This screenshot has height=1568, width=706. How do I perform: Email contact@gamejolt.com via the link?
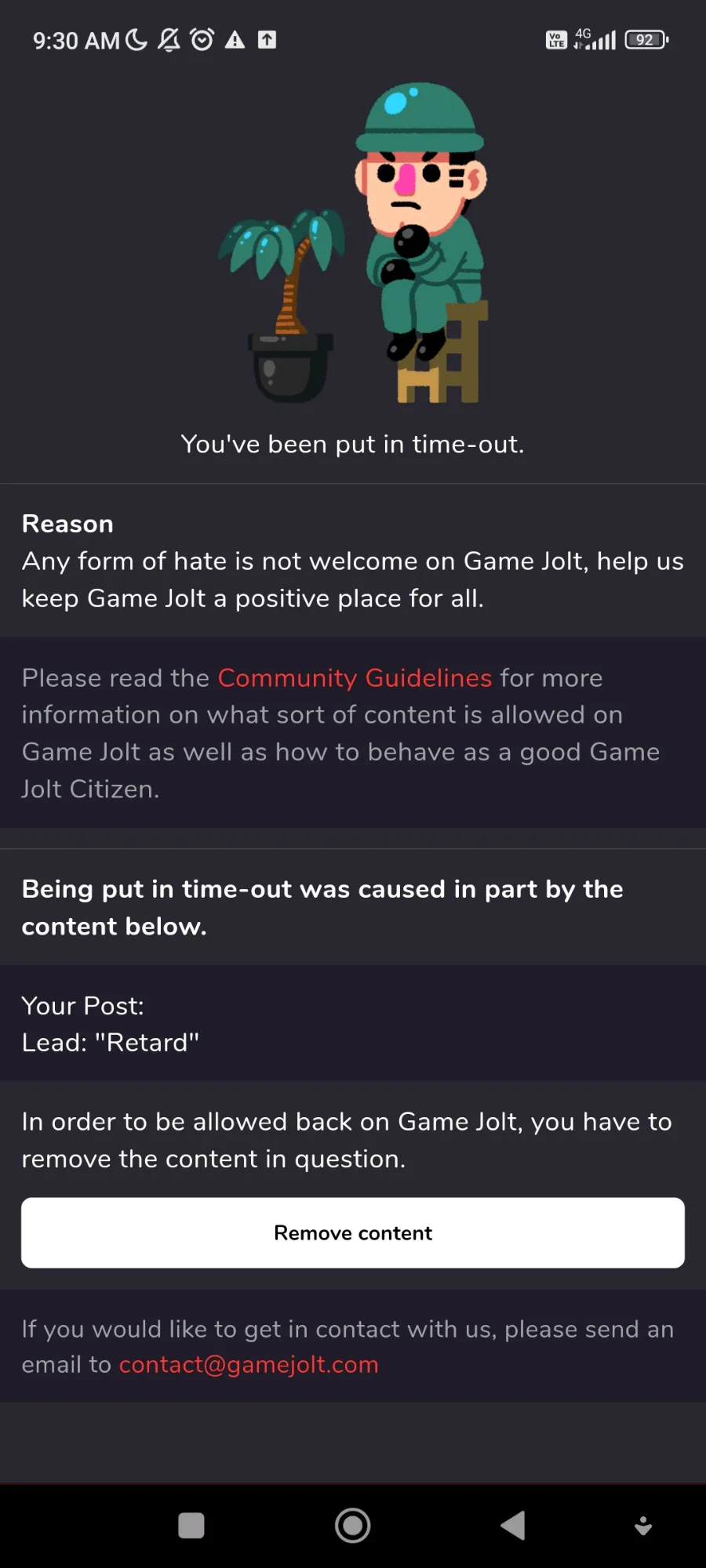click(249, 1365)
